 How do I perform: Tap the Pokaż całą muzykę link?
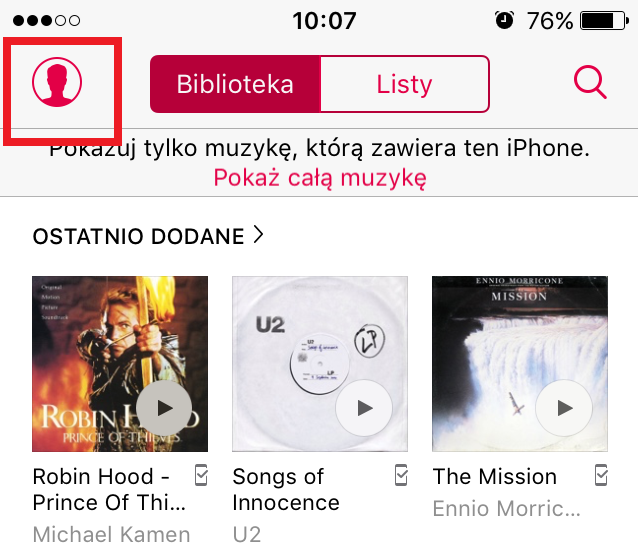coord(320,179)
